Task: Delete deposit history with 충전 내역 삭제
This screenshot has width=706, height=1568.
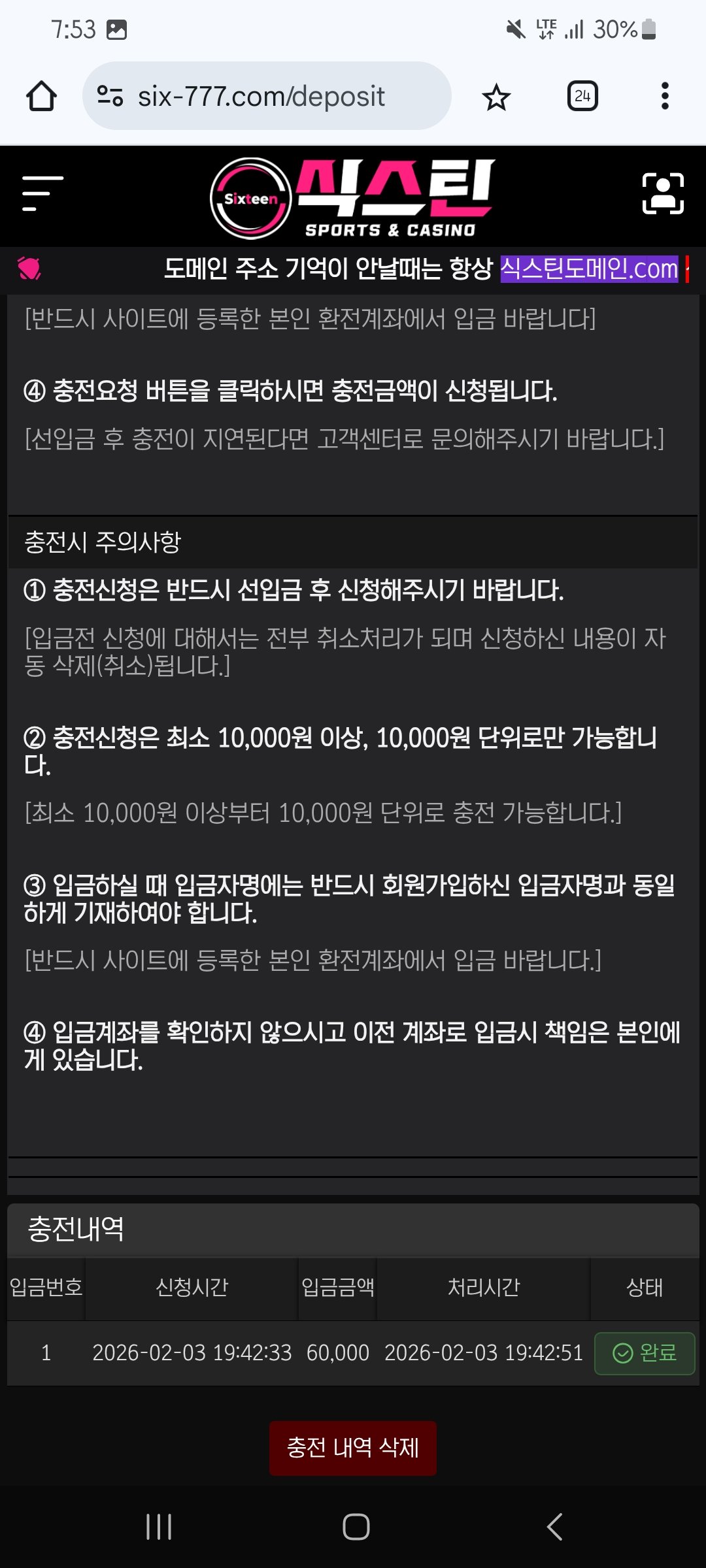Action: pos(353,1448)
